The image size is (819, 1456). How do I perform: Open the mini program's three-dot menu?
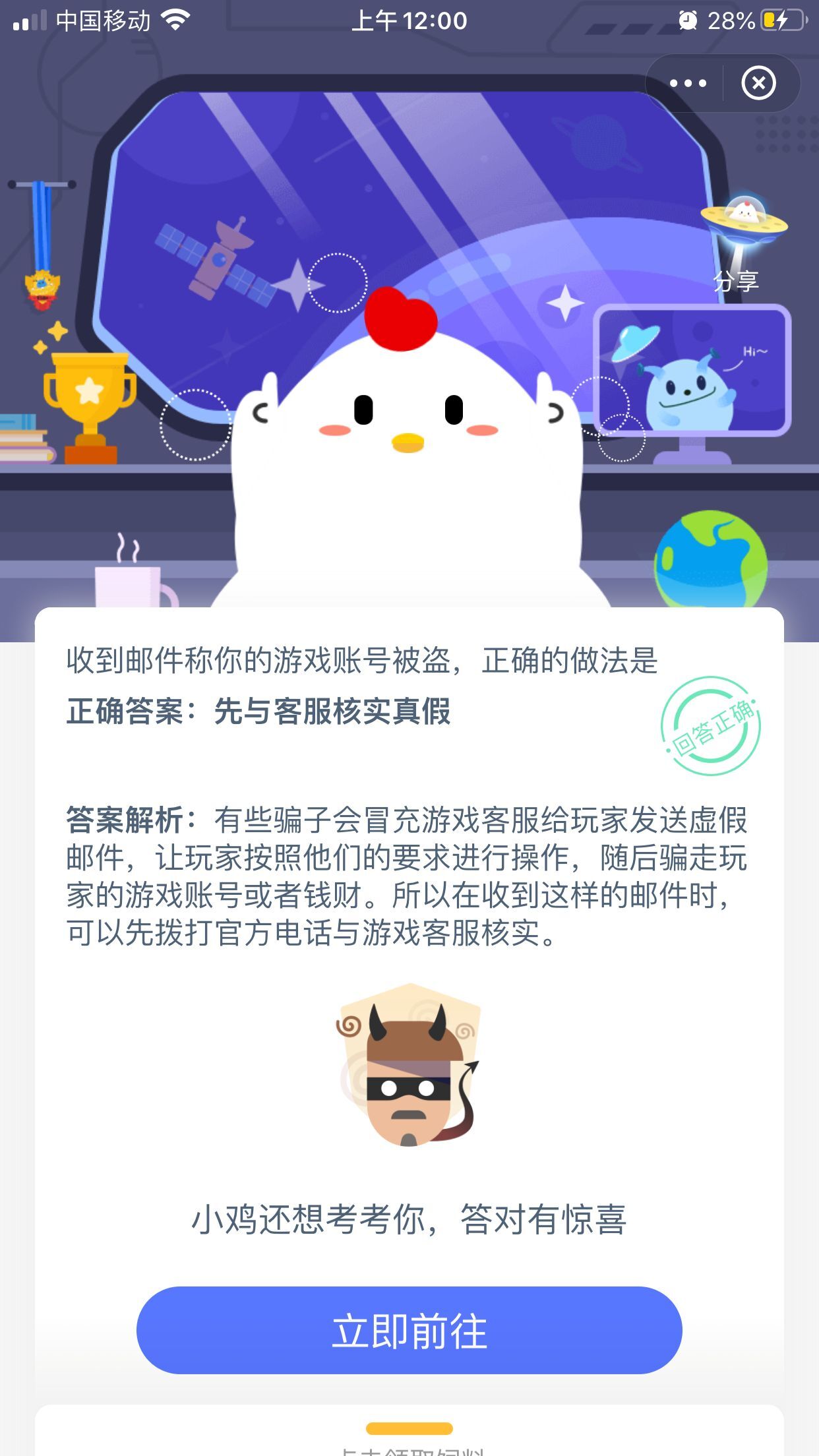pyautogui.click(x=688, y=83)
